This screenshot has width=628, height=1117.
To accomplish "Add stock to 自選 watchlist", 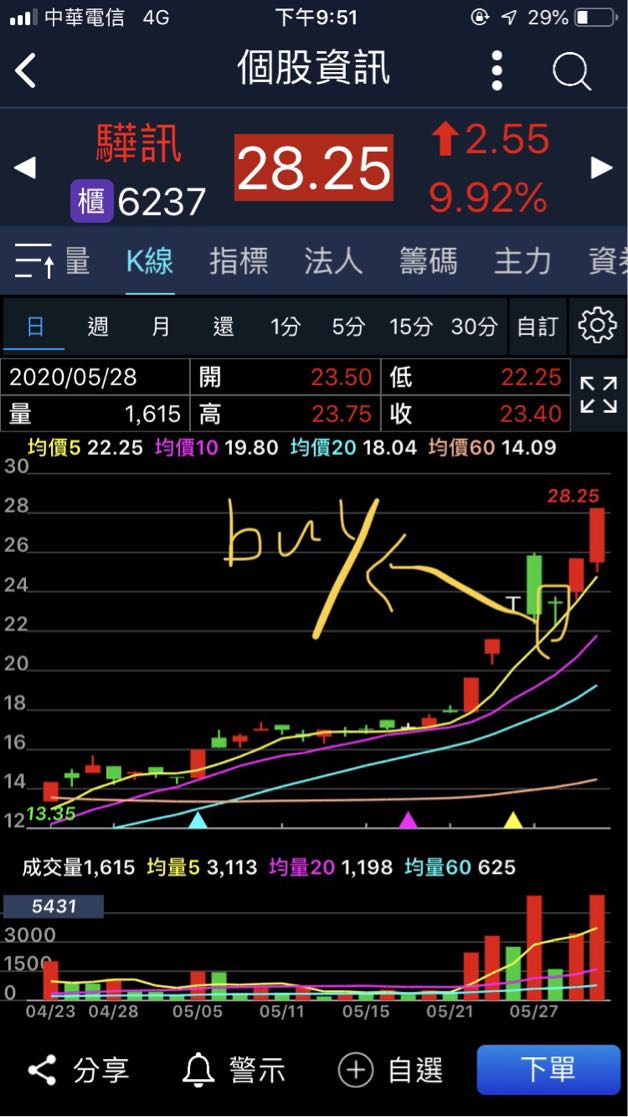I will click(x=391, y=1071).
